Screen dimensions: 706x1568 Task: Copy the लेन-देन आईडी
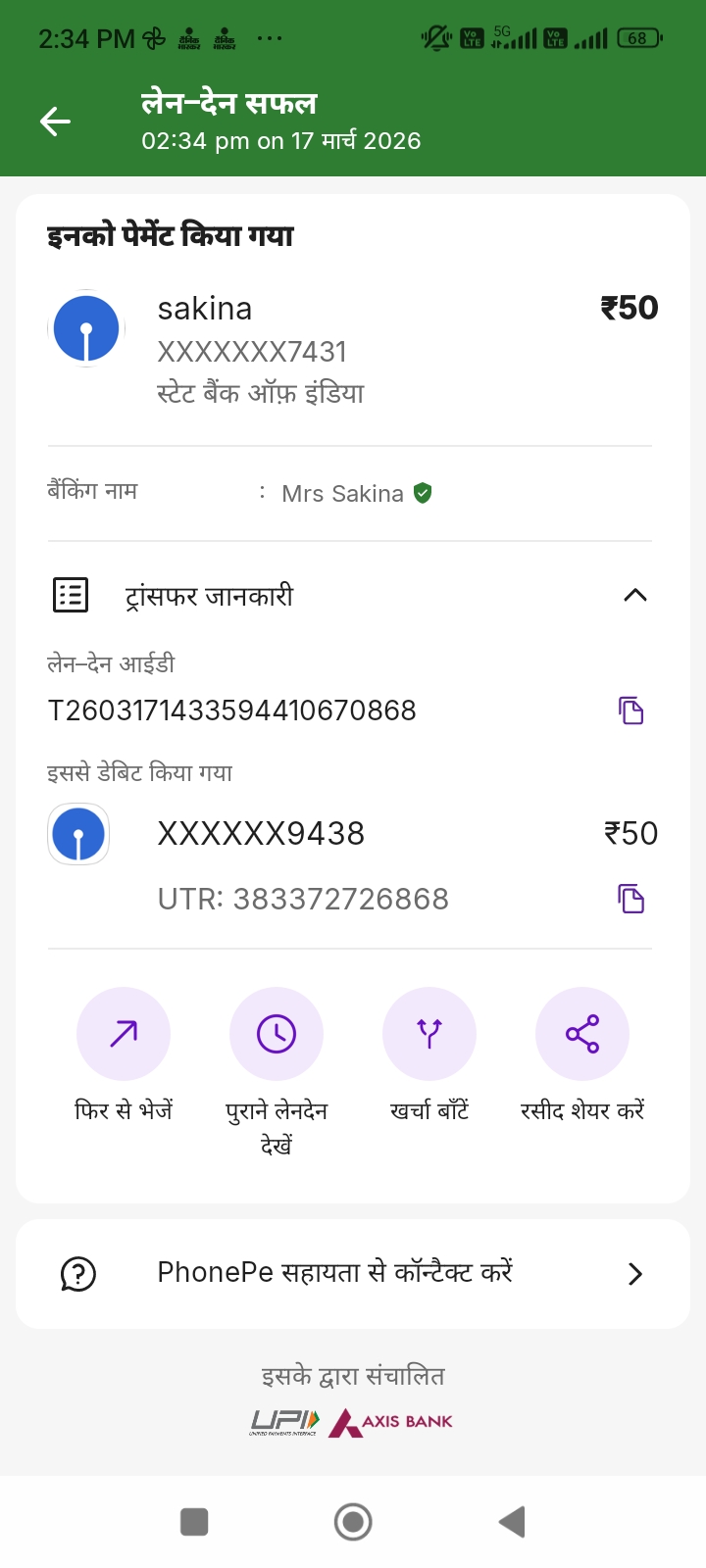(630, 710)
